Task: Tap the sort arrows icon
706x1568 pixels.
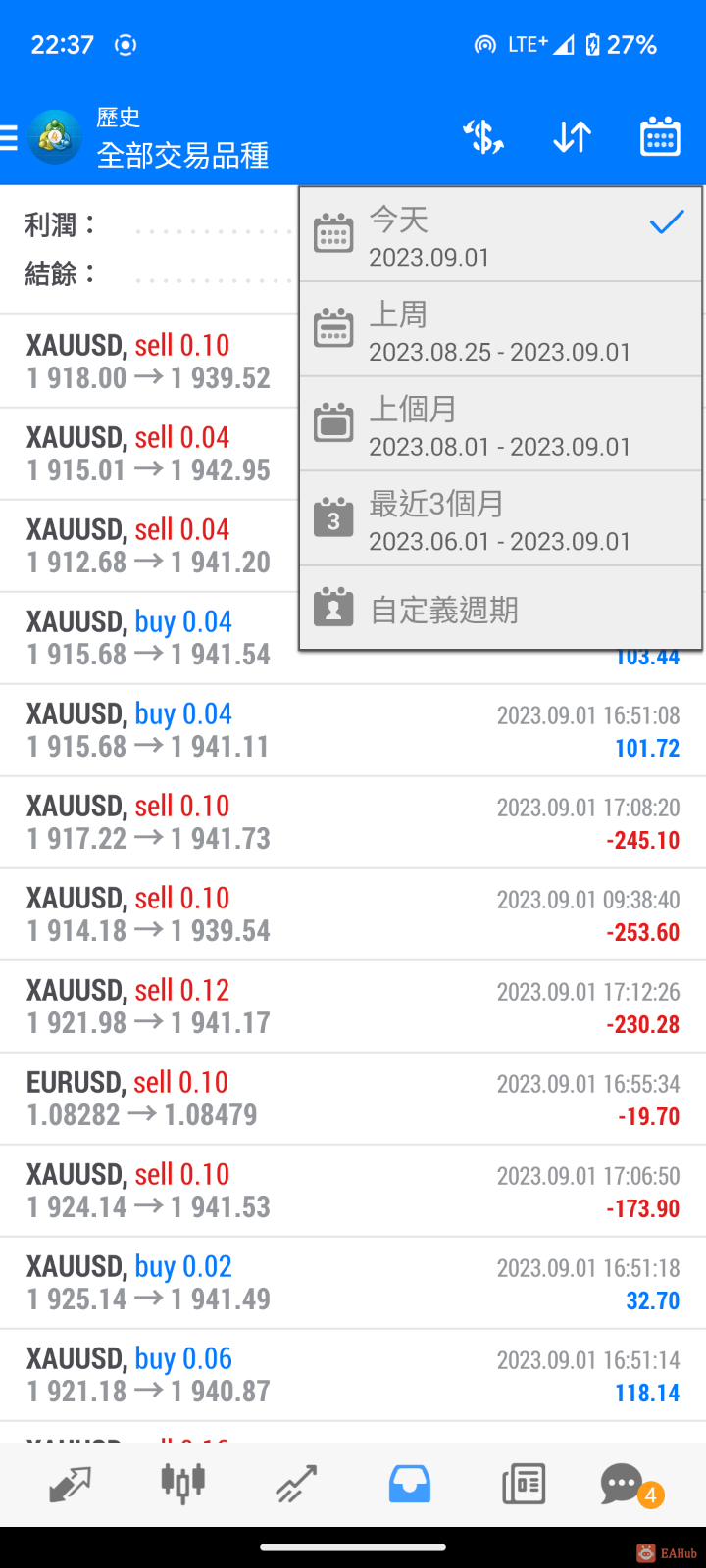Action: click(572, 137)
